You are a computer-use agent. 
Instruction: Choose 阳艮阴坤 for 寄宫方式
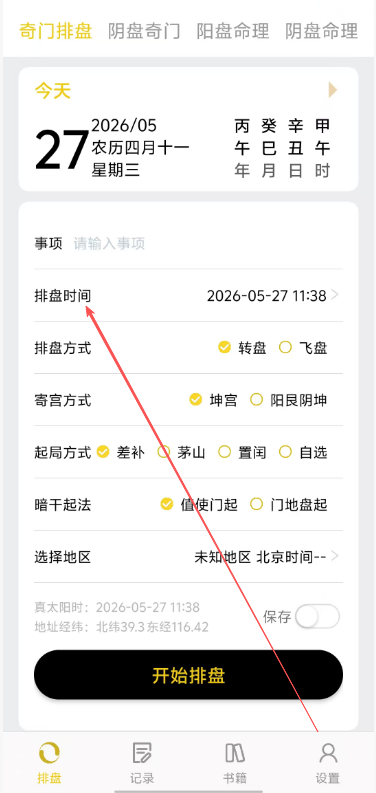(289, 400)
